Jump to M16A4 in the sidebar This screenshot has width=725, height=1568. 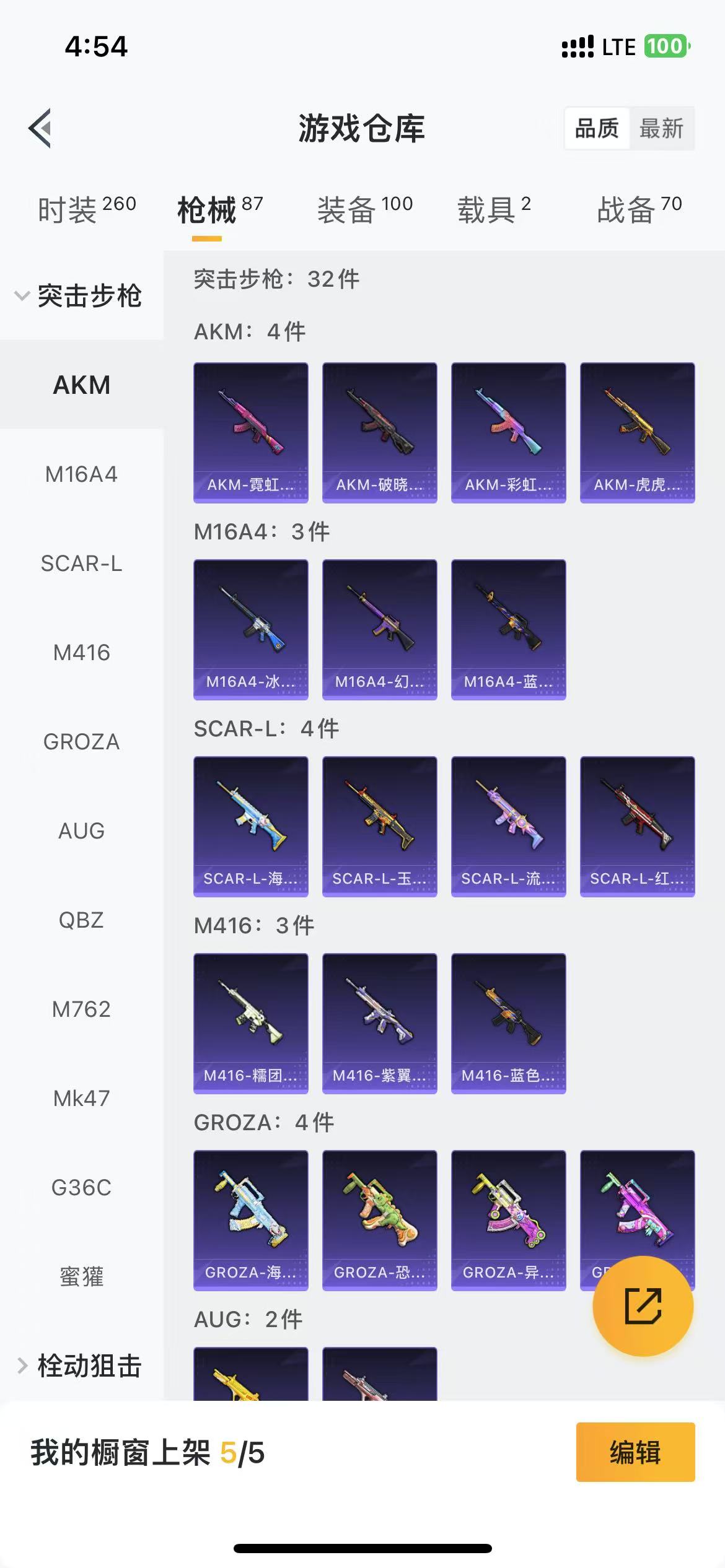click(x=81, y=474)
